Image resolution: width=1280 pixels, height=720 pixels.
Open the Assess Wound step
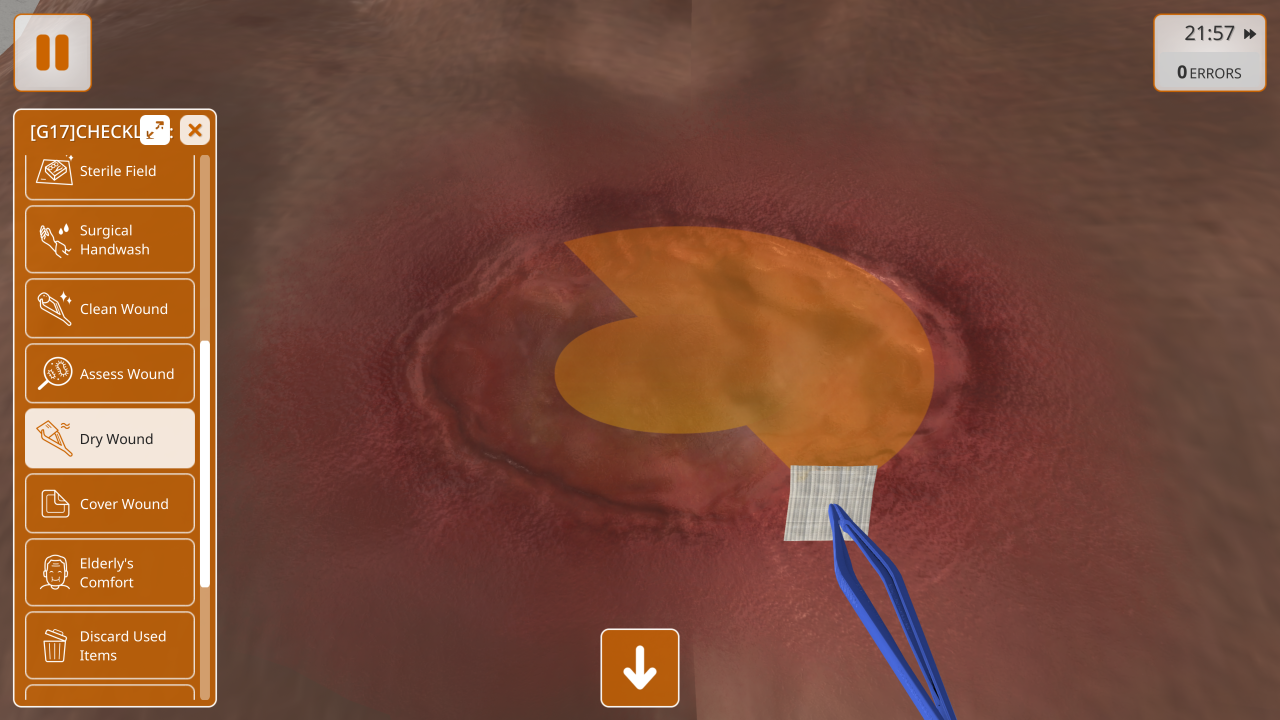(110, 374)
